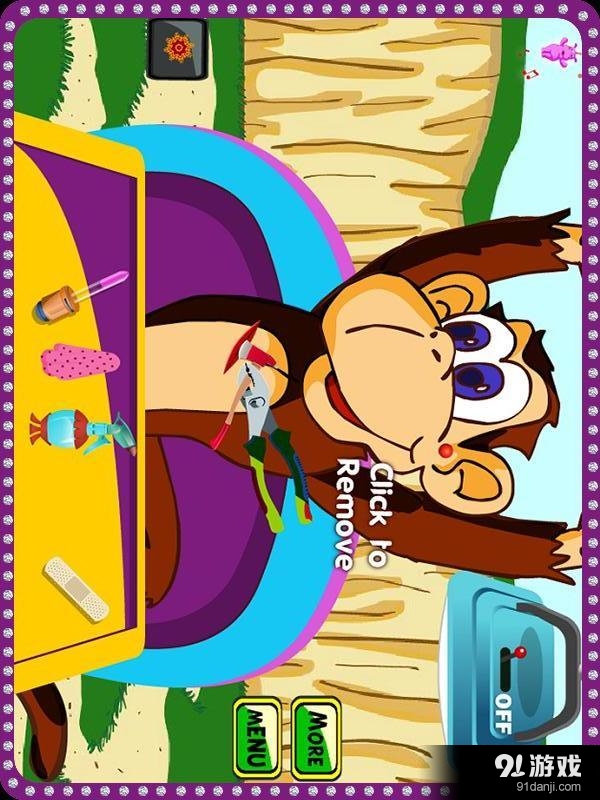Select the dropper tool on the tray
Viewport: 600px width, 800px height.
[x=80, y=297]
